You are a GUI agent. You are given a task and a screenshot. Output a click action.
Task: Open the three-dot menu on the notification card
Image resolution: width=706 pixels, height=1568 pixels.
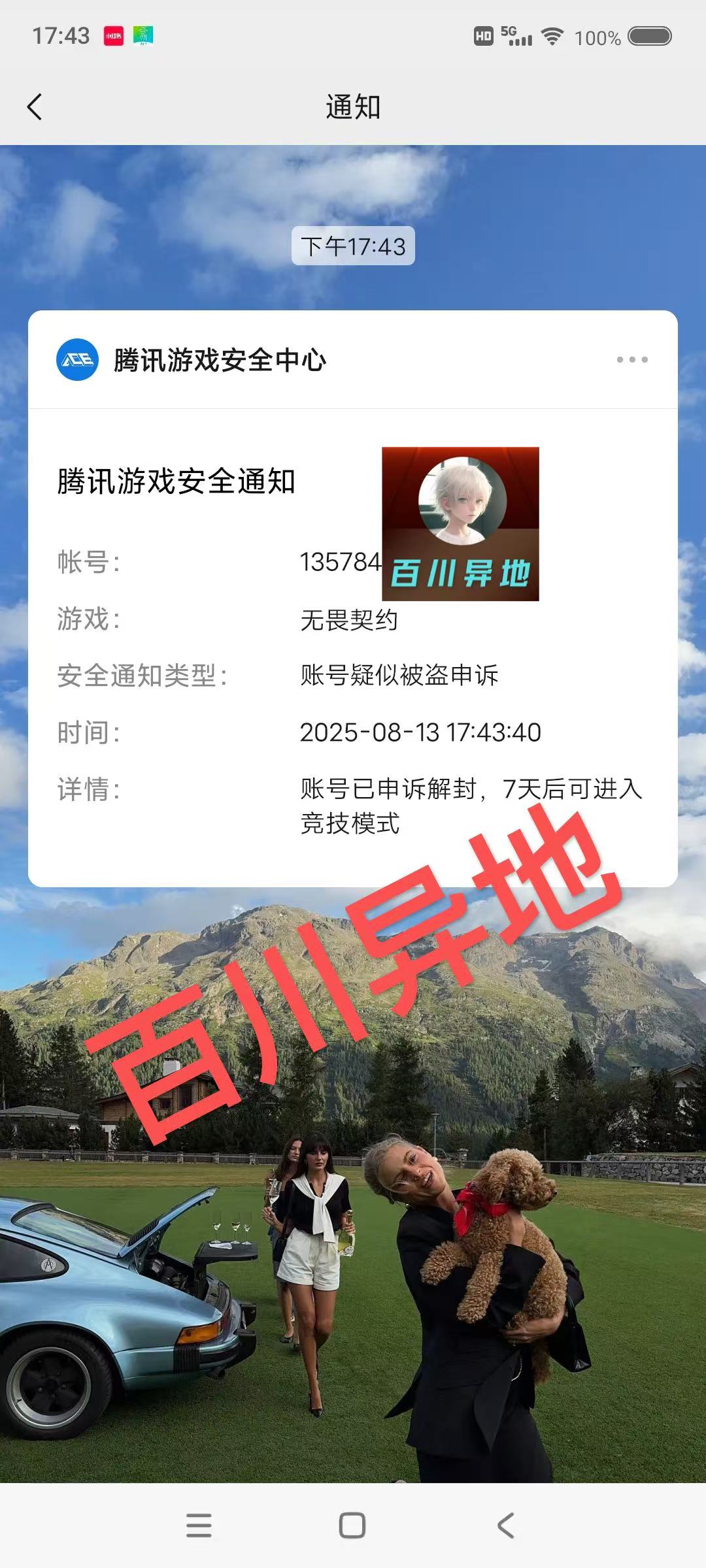(x=631, y=359)
